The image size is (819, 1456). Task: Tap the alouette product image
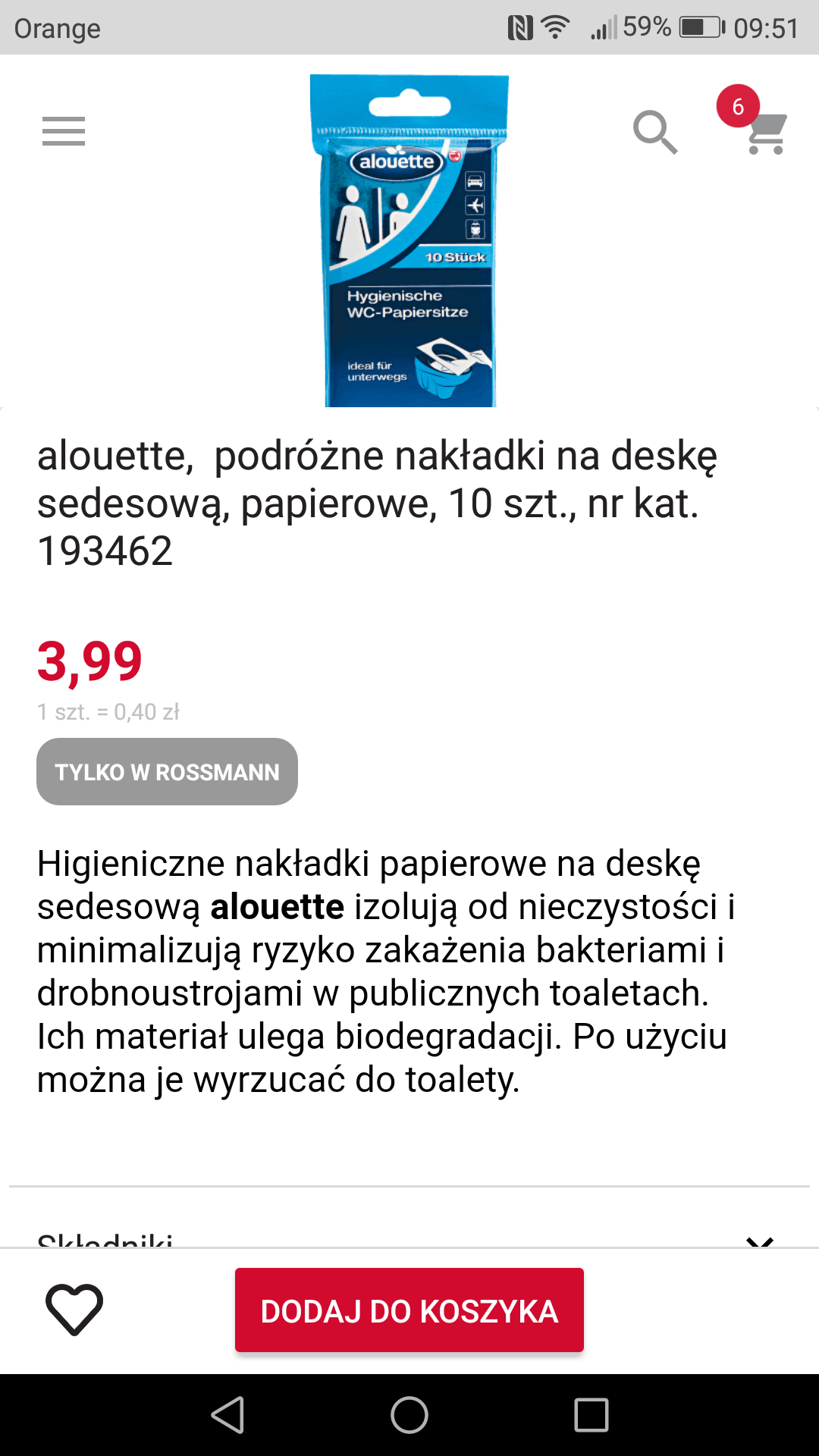[409, 241]
